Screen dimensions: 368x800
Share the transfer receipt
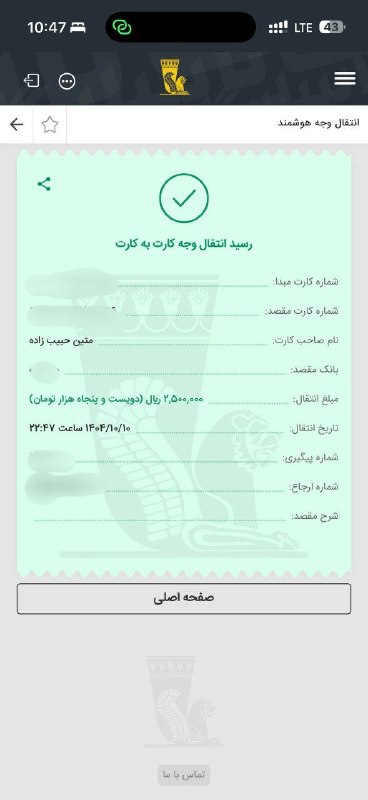(x=44, y=184)
